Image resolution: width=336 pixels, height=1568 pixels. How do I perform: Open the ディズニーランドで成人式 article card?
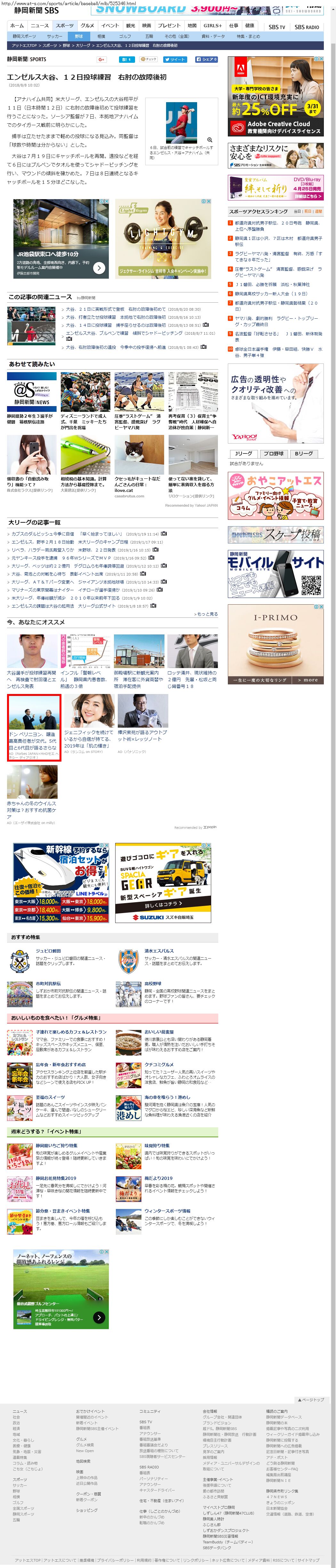[84, 402]
